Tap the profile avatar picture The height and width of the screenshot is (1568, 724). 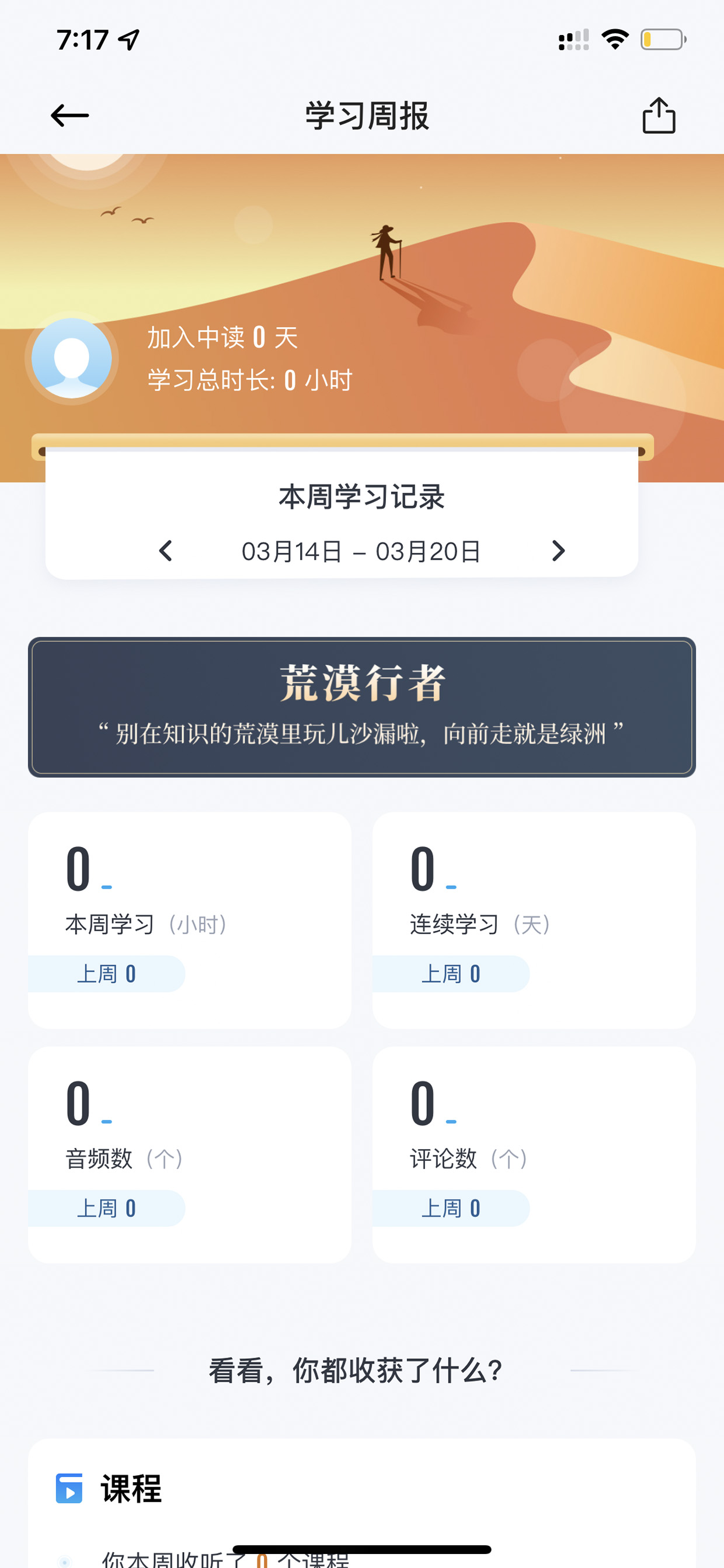point(72,359)
